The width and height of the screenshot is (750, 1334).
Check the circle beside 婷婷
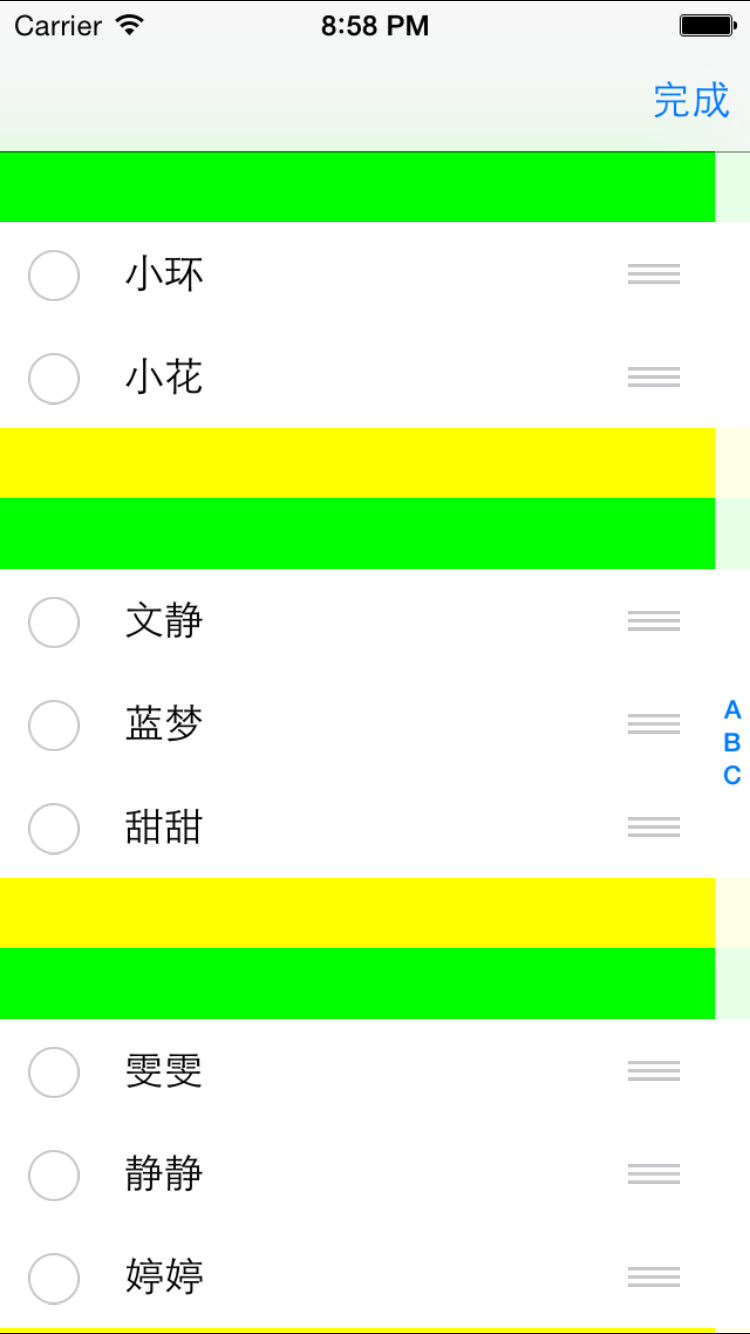pos(54,1278)
